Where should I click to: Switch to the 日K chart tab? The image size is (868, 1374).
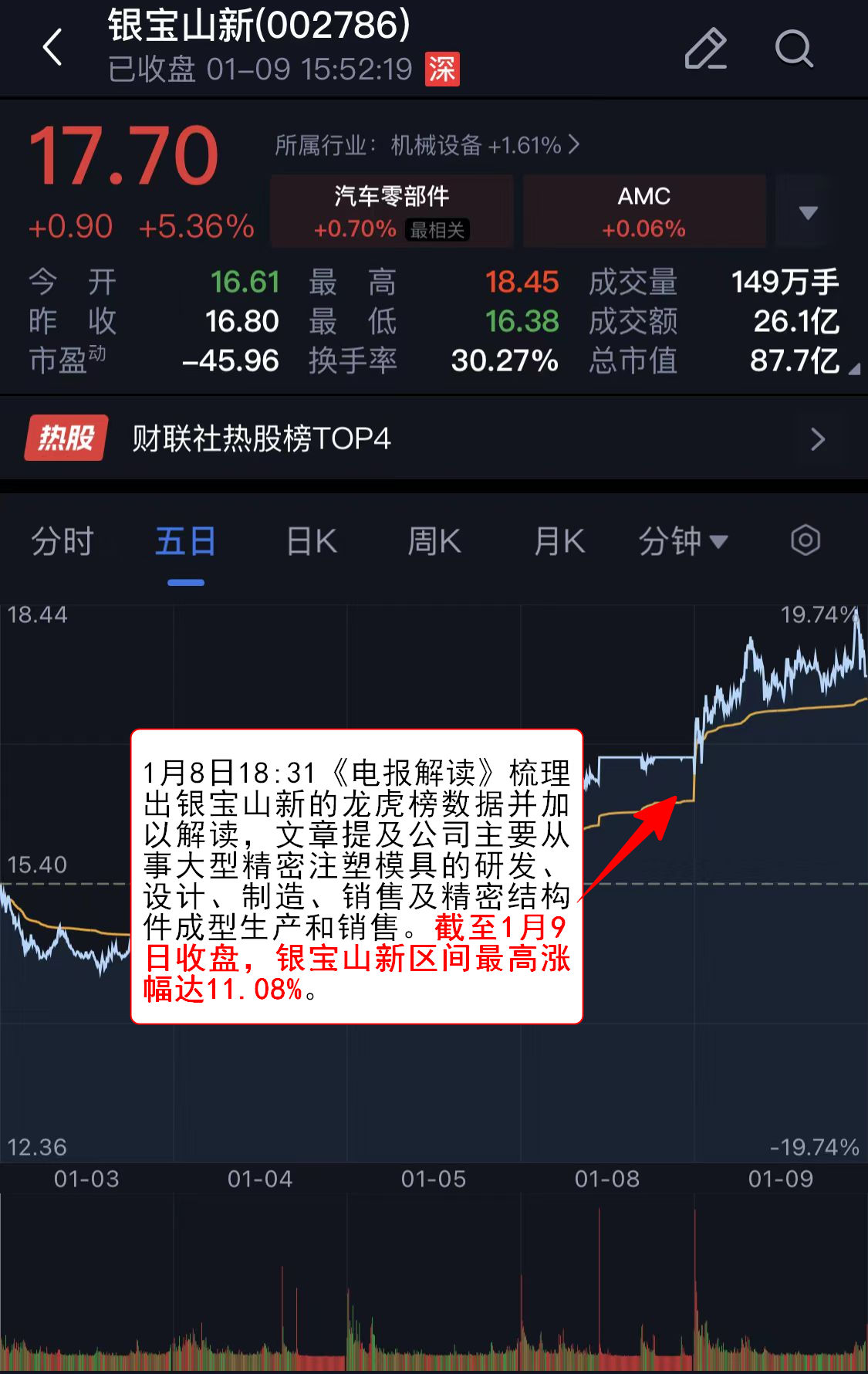[312, 541]
